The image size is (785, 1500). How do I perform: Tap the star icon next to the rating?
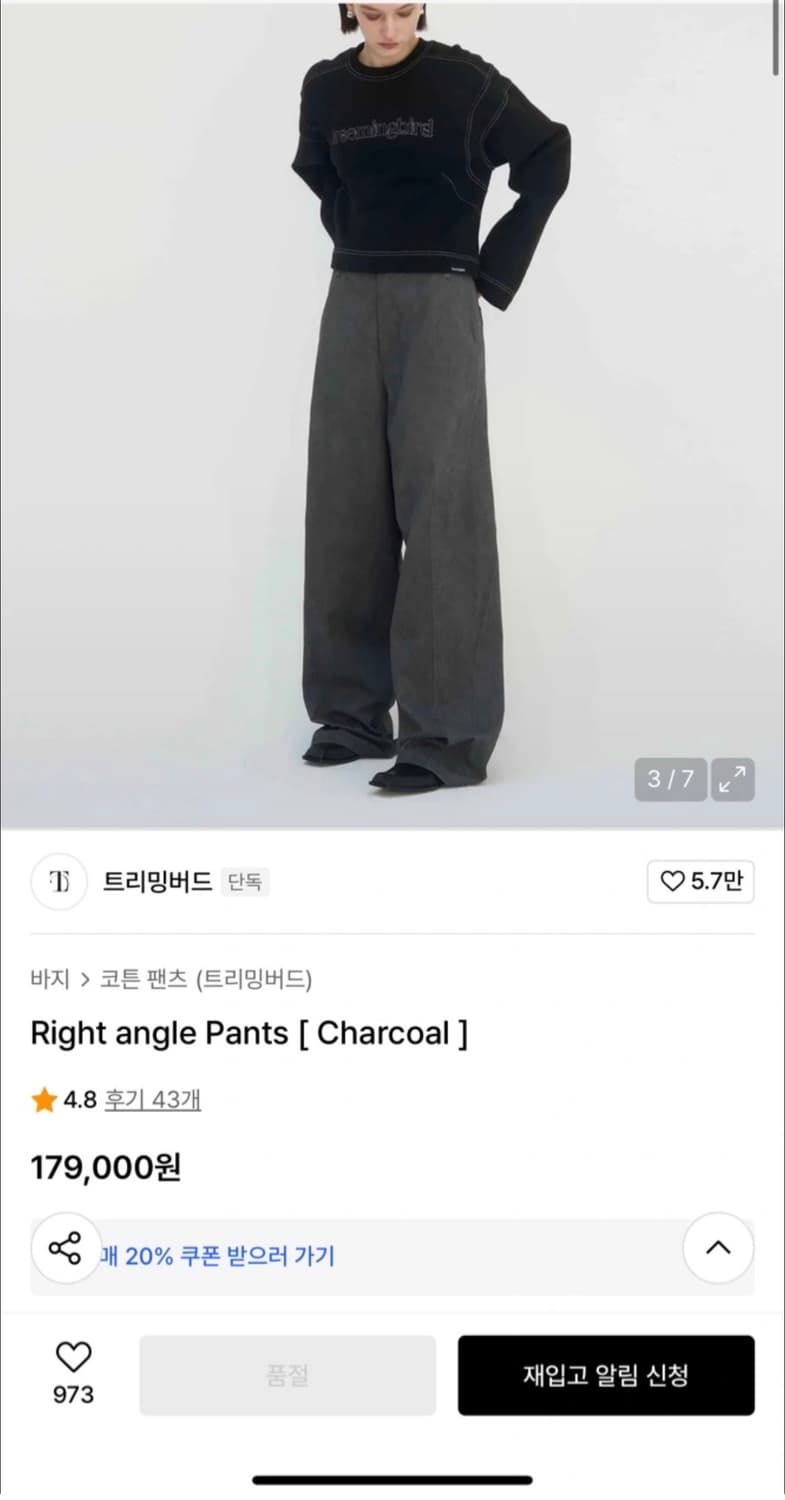43,1098
